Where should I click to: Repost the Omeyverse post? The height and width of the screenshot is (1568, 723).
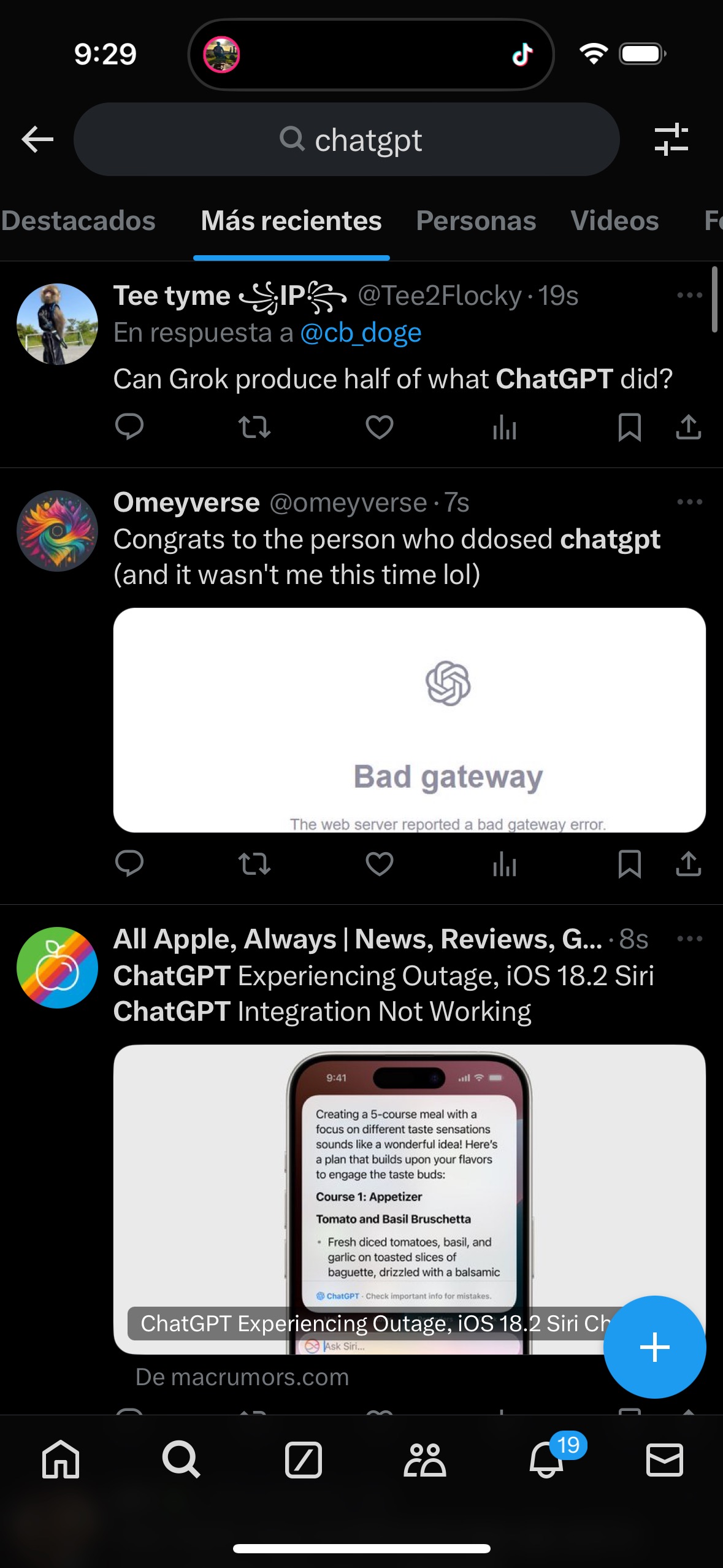point(254,864)
